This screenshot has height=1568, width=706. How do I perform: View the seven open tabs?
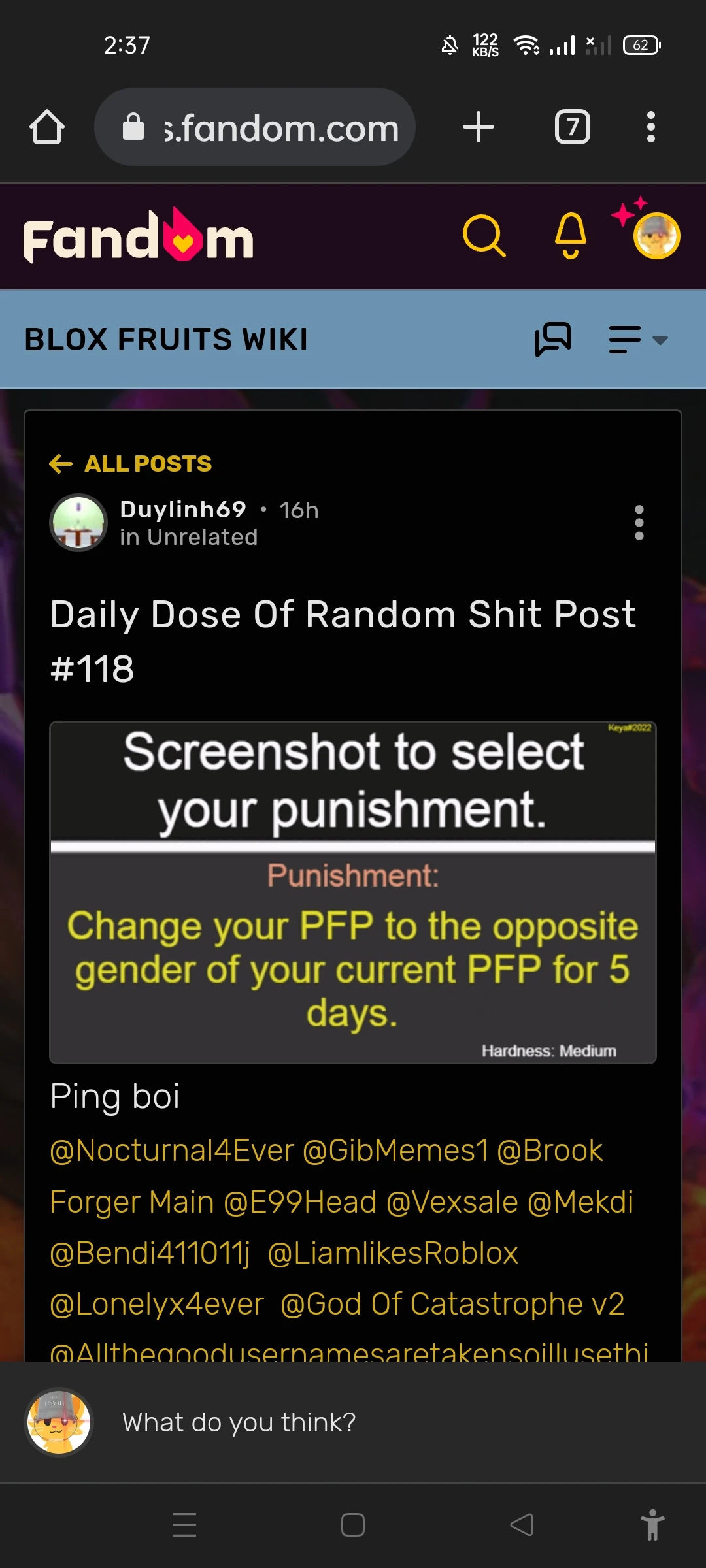573,127
